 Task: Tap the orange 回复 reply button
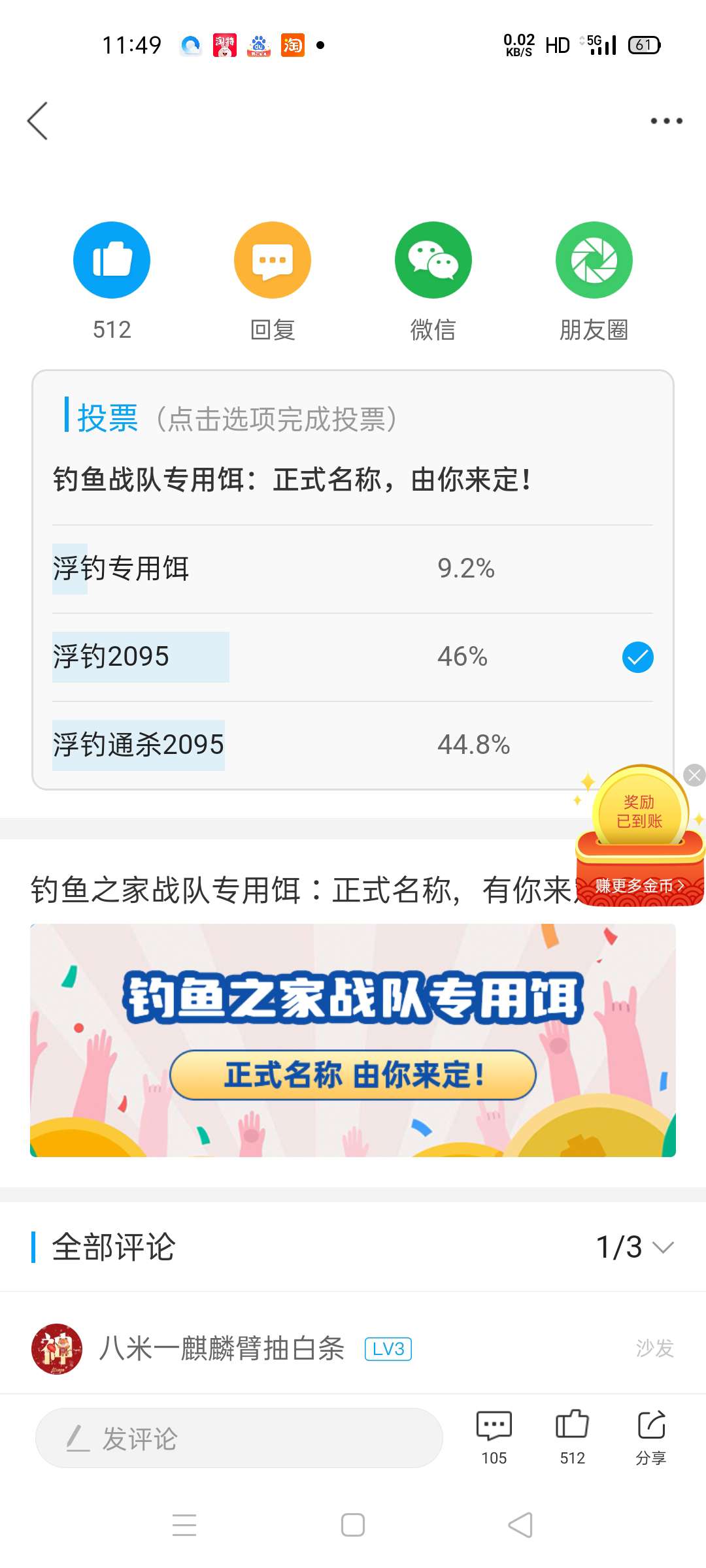click(x=273, y=260)
